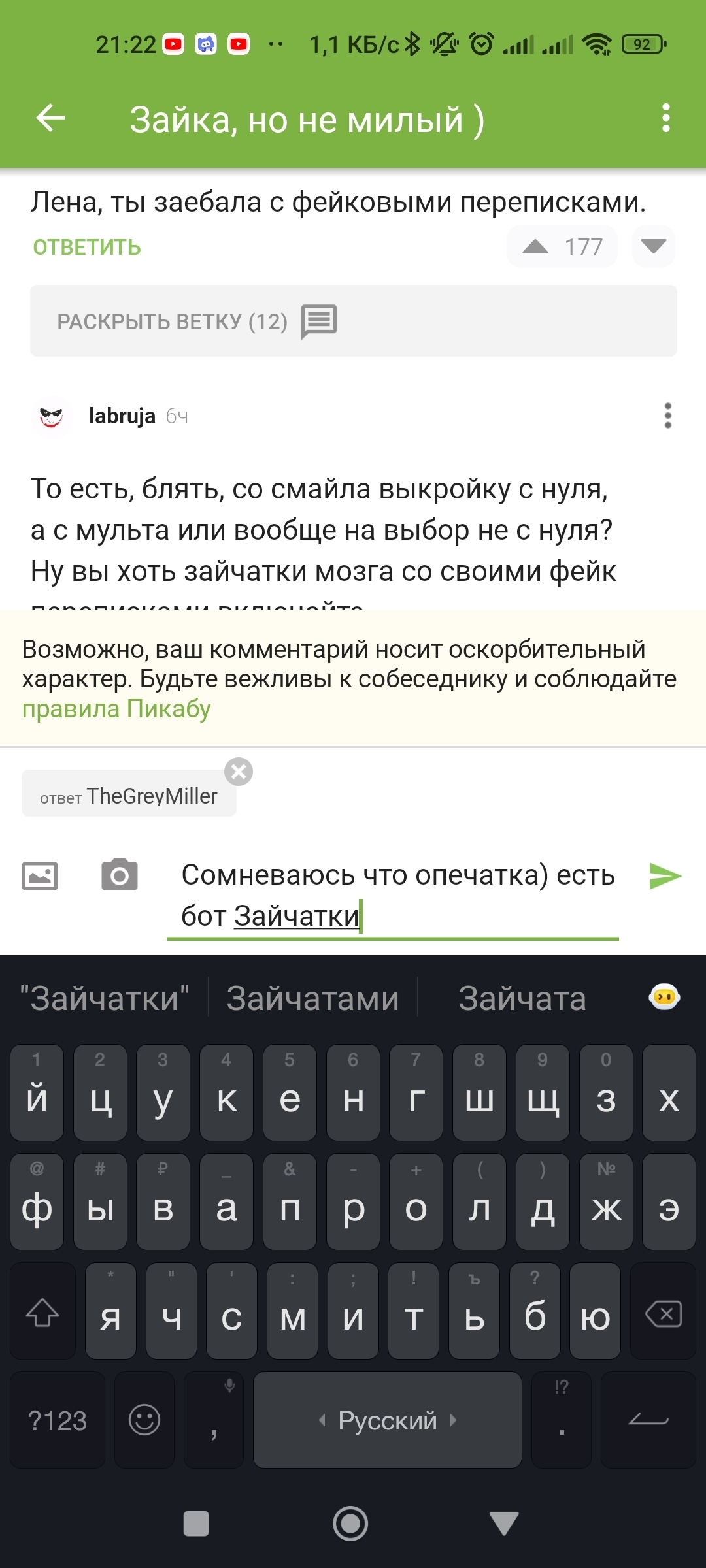This screenshot has width=706, height=1568.
Task: Expand the РАСКРЫТЬ ВЕТКУ (12) thread
Action: point(354,321)
